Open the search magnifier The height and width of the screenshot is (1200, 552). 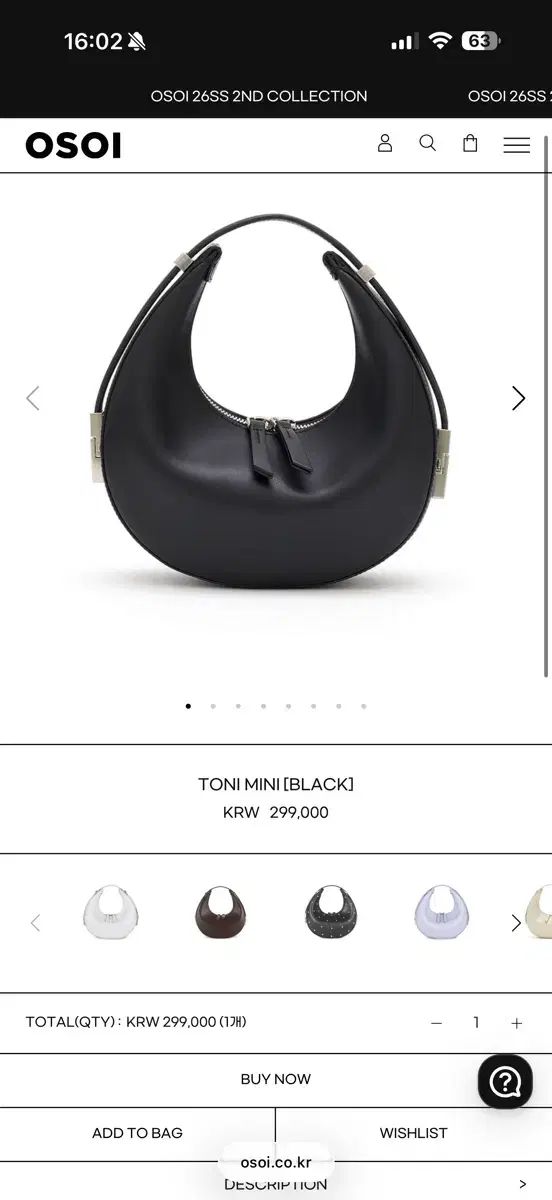pyautogui.click(x=428, y=143)
